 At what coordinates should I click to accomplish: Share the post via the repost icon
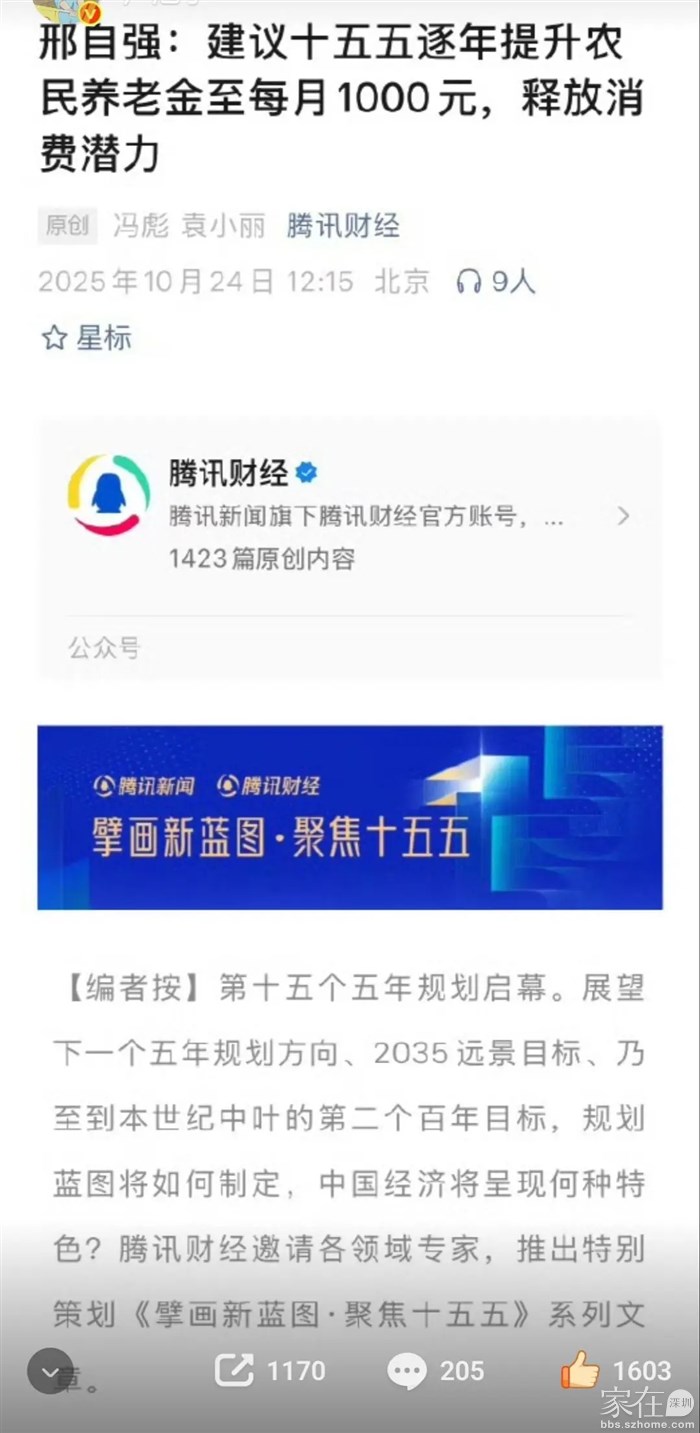point(235,1369)
